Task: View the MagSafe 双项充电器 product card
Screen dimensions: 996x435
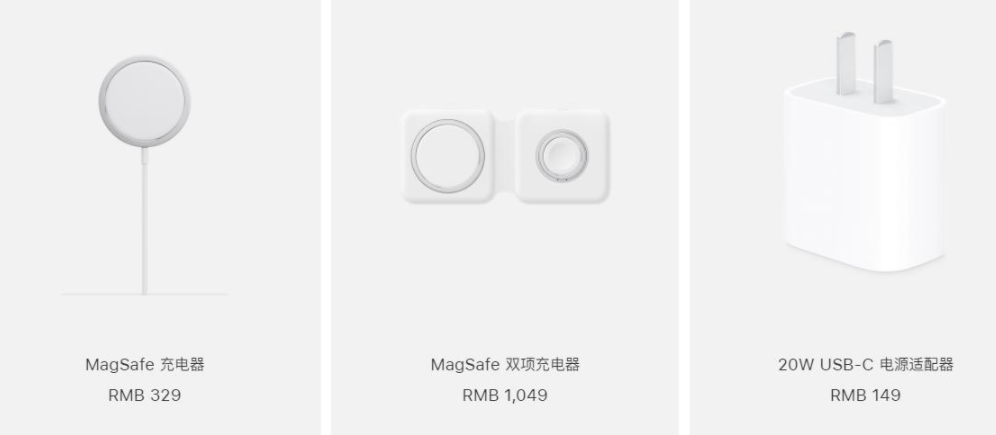Action: click(x=505, y=364)
